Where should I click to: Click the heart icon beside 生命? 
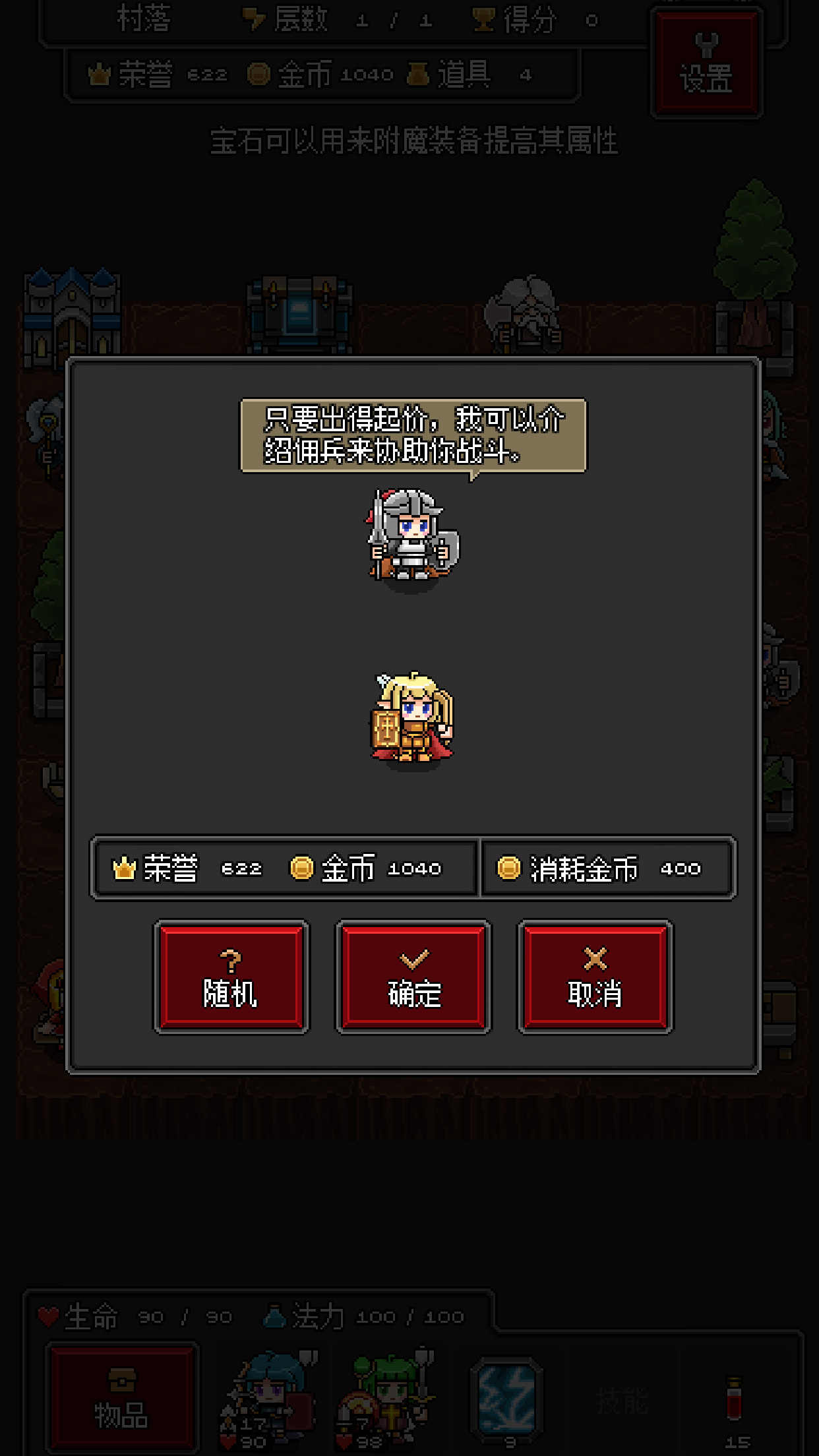47,1314
